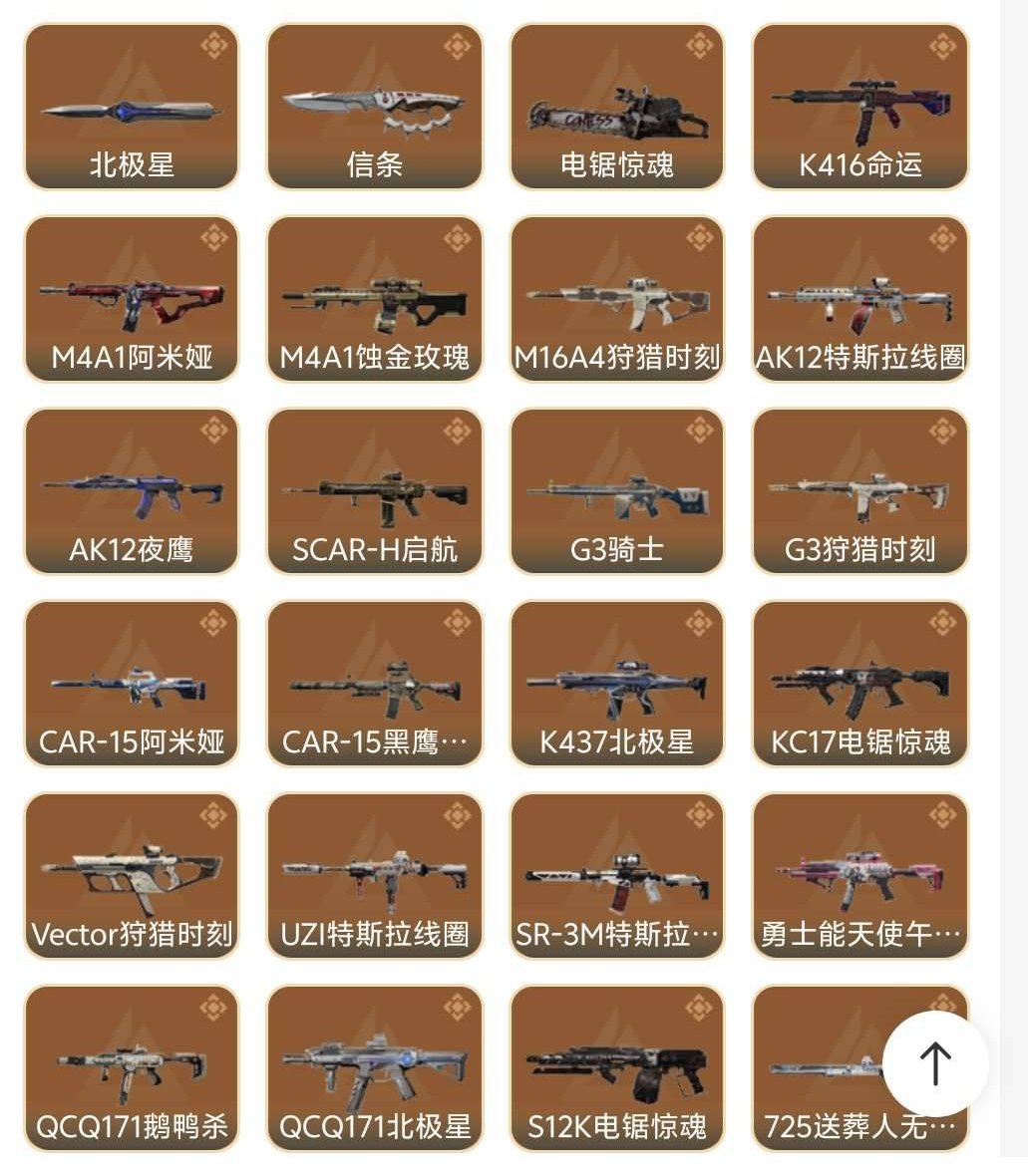View the 电锯惊魂 melee skin
Image resolution: width=1028 pixels, height=1176 pixels.
pyautogui.click(x=617, y=108)
